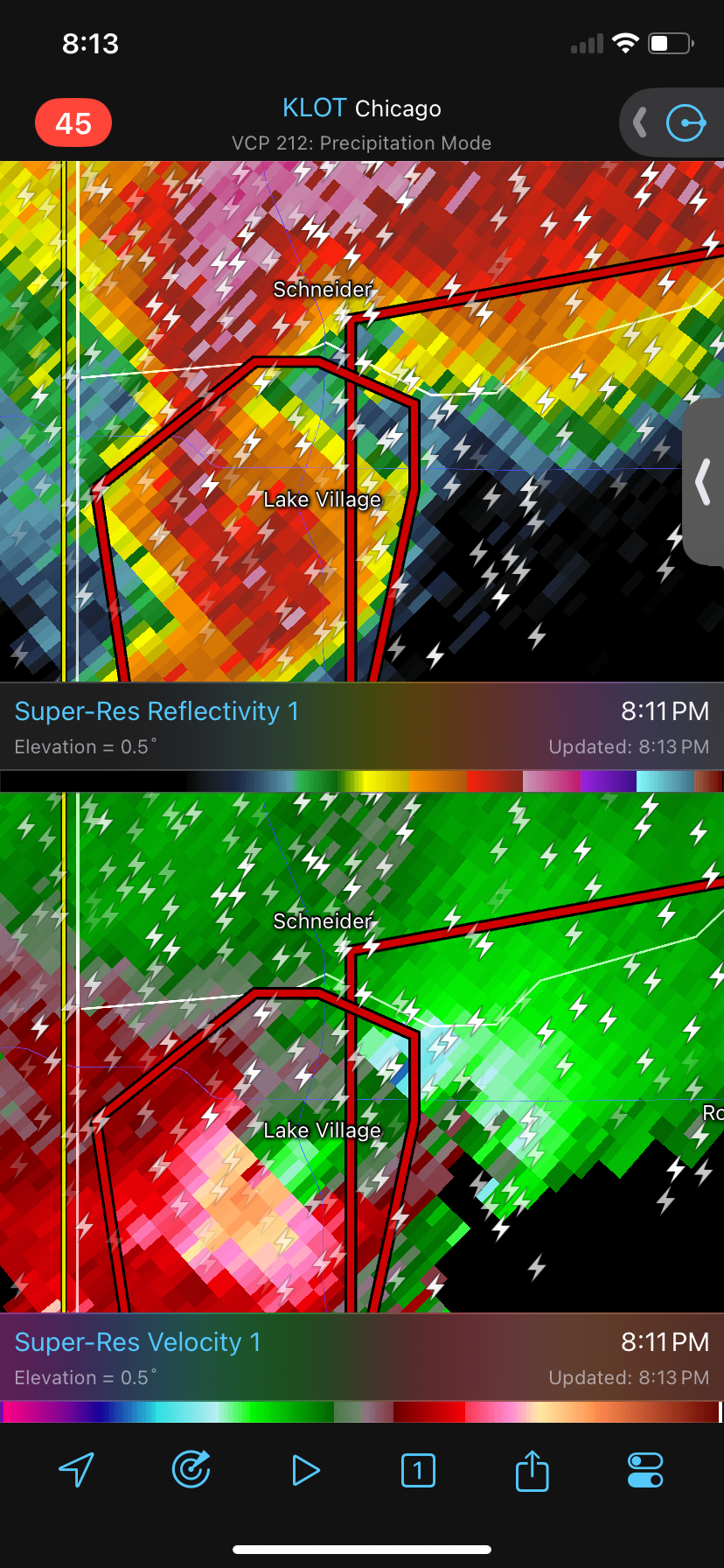Image resolution: width=724 pixels, height=1568 pixels.
Task: Tap the radar tilt icon at top right
Action: (x=685, y=122)
